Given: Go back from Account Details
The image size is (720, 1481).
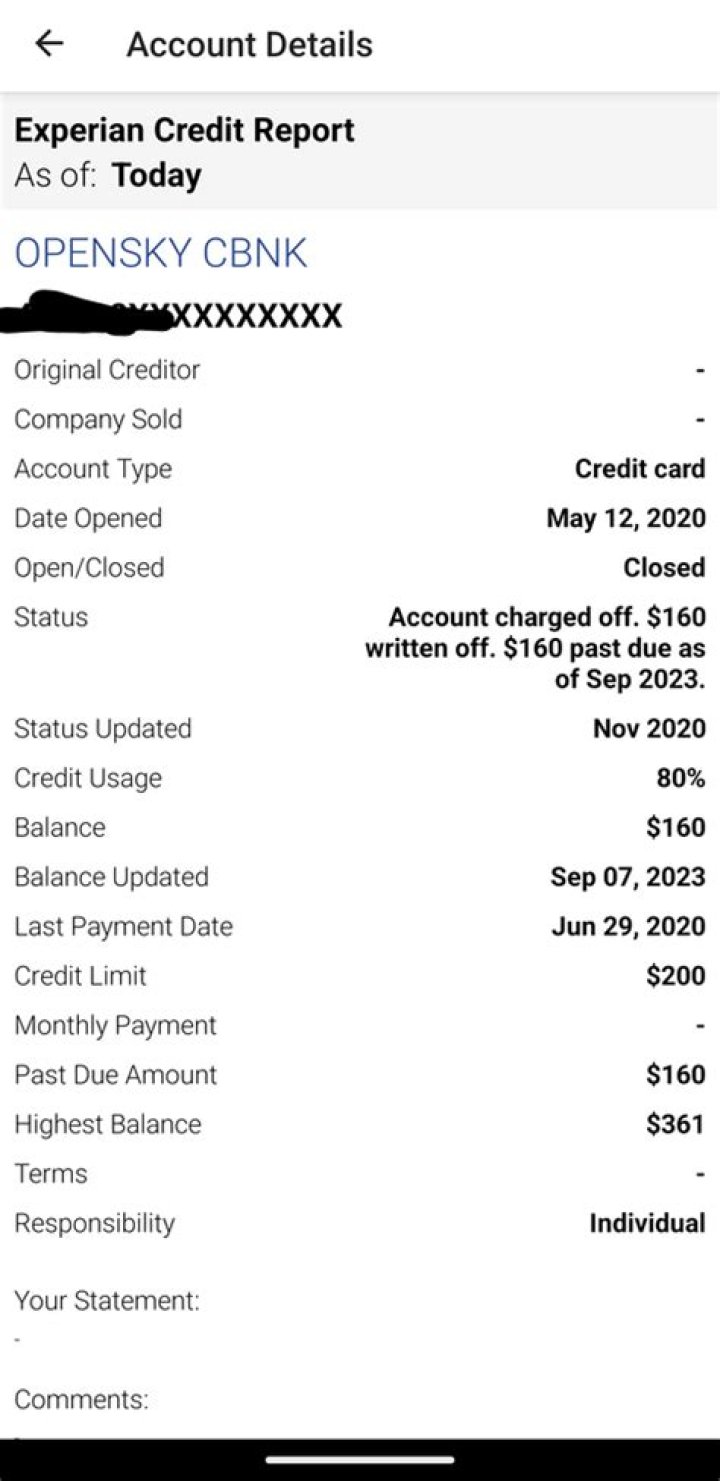Looking at the screenshot, I should click(x=49, y=43).
